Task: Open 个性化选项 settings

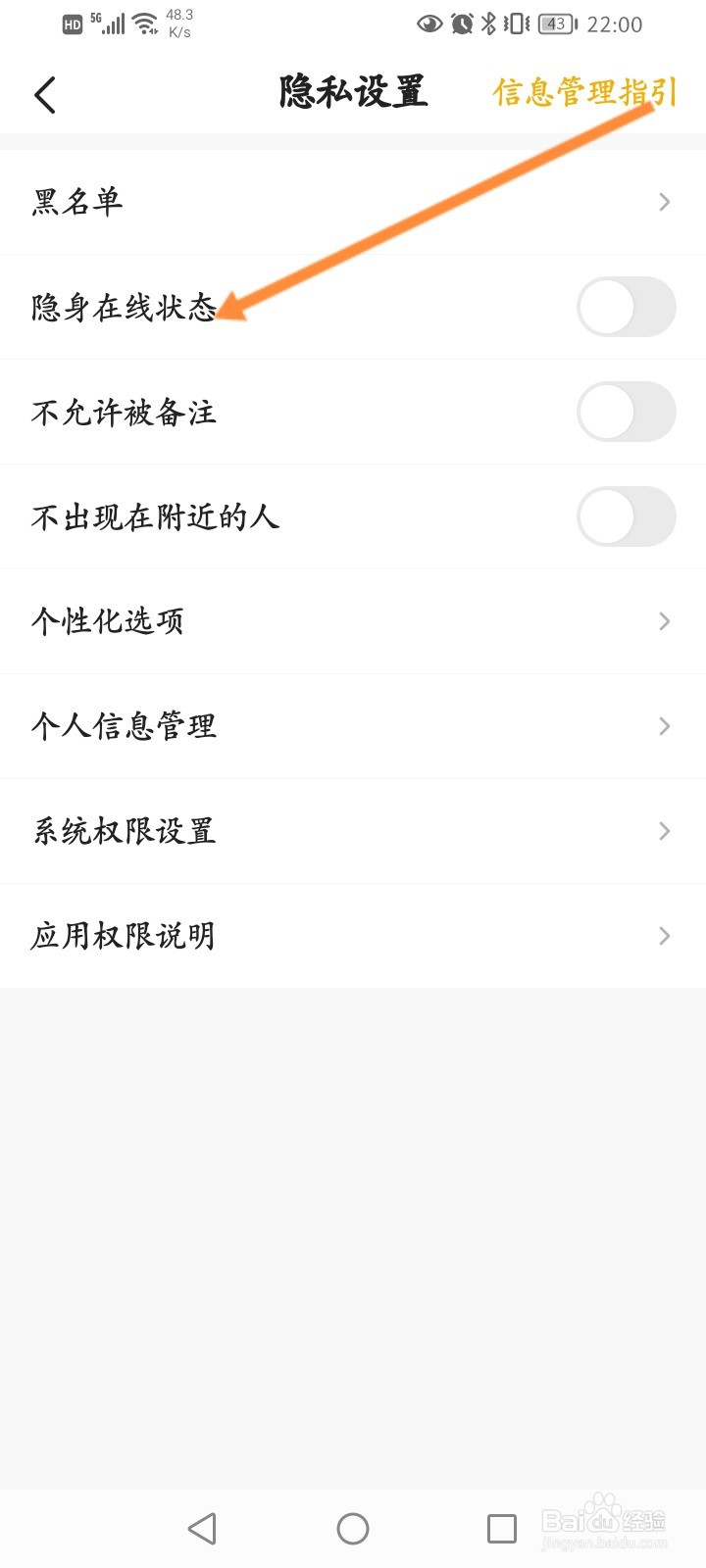Action: click(353, 621)
